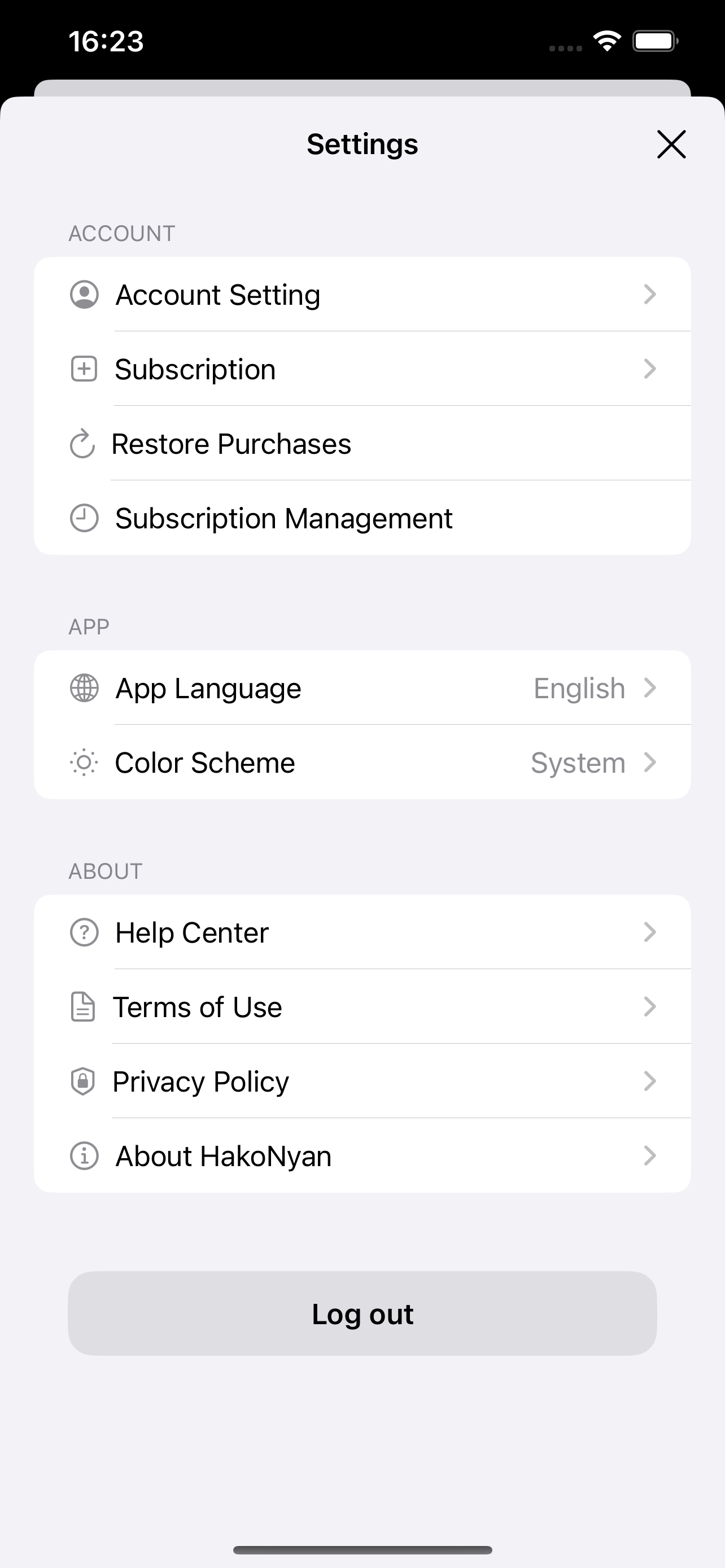The height and width of the screenshot is (1568, 725).
Task: View the Terms of Use
Action: pyautogui.click(x=362, y=1007)
